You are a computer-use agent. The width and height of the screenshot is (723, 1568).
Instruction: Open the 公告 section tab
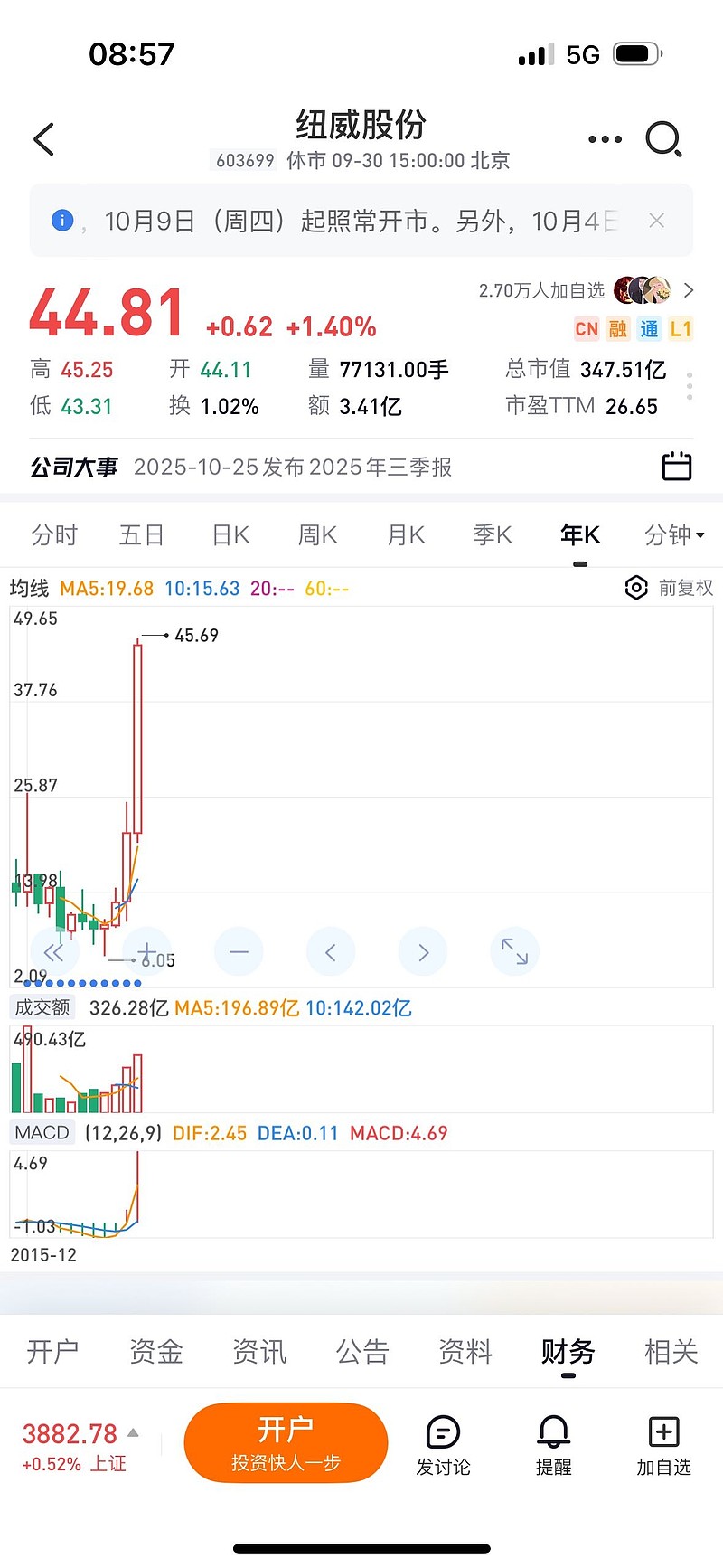click(x=362, y=1352)
